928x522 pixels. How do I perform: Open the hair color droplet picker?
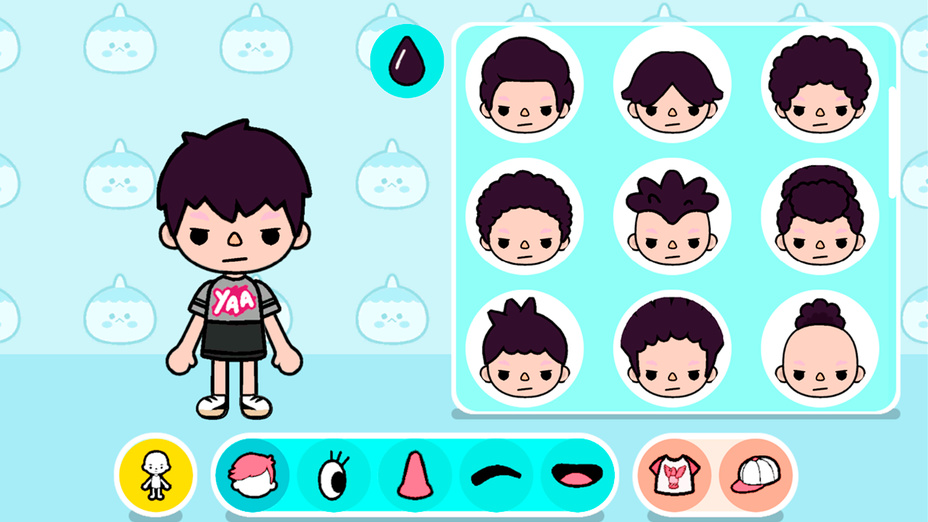[406, 60]
